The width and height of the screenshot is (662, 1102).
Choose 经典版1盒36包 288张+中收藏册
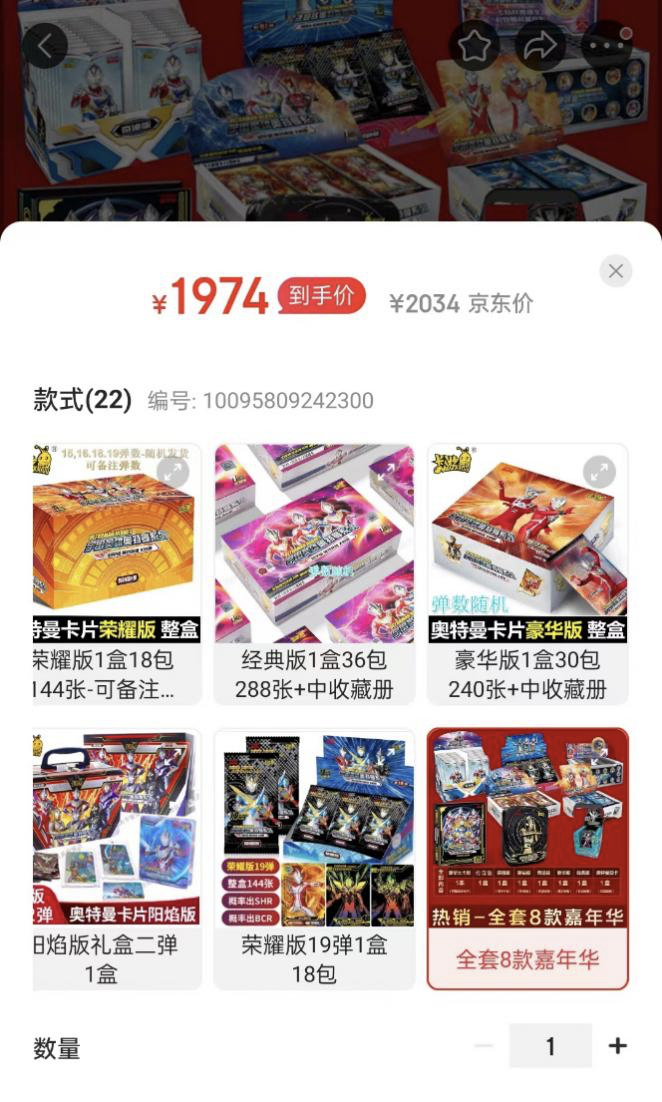coord(314,574)
